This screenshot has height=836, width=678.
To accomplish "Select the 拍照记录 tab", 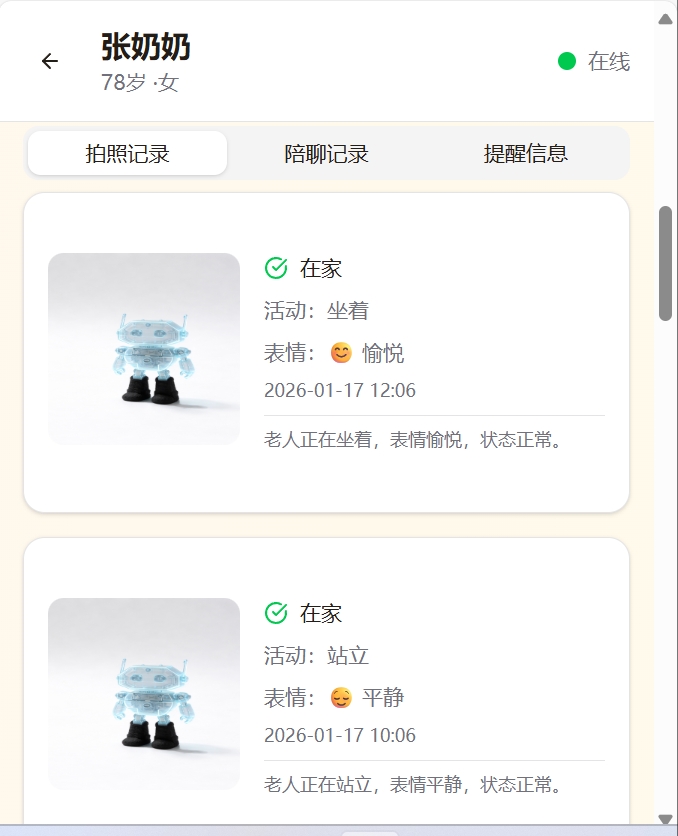I will coord(128,154).
